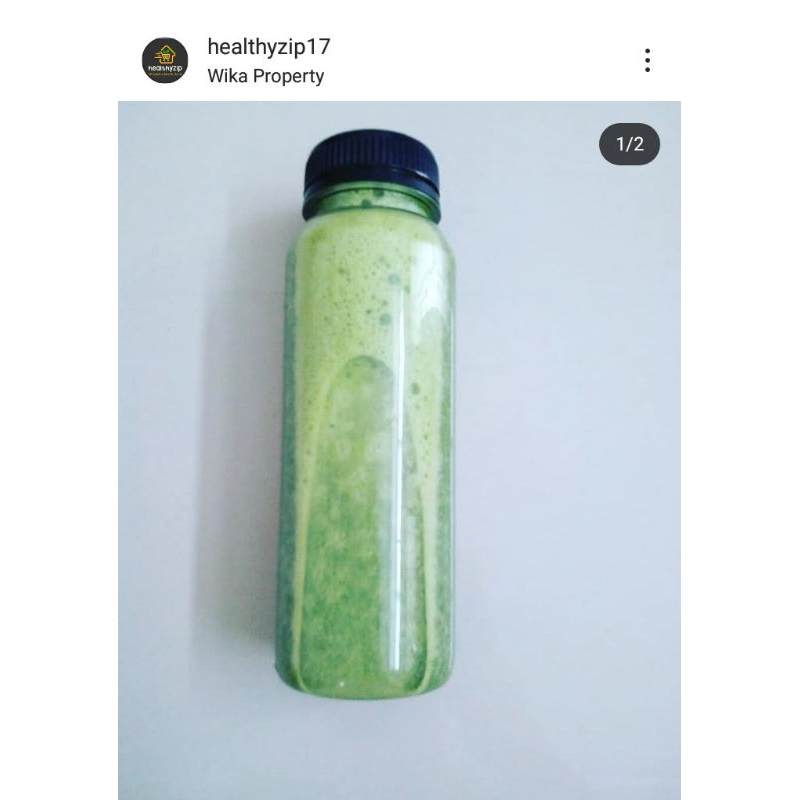Tap the green juice bottle photo
The width and height of the screenshot is (800, 800).
pyautogui.click(x=399, y=450)
